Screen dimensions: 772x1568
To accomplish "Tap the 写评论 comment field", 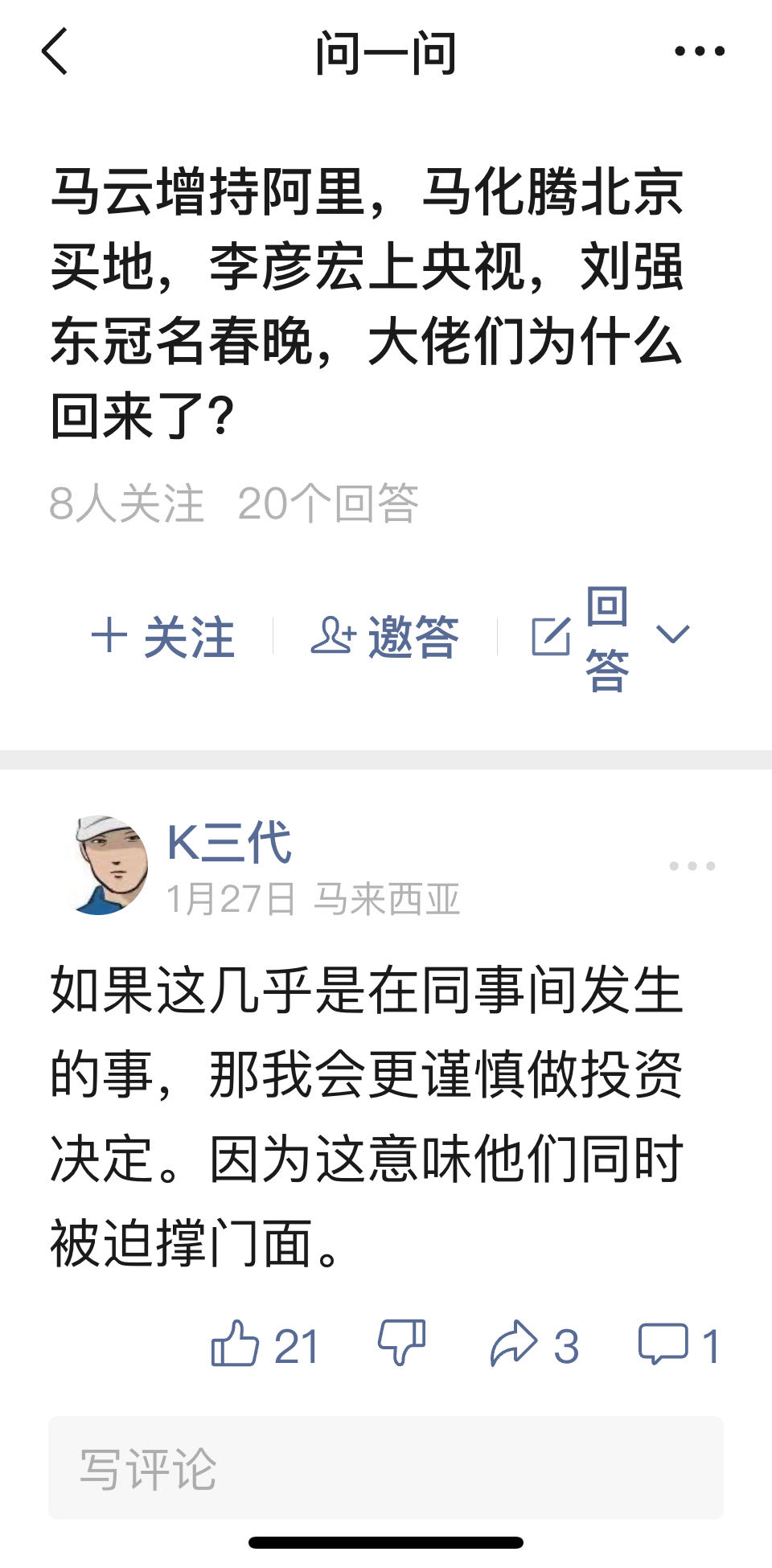I will (386, 1468).
